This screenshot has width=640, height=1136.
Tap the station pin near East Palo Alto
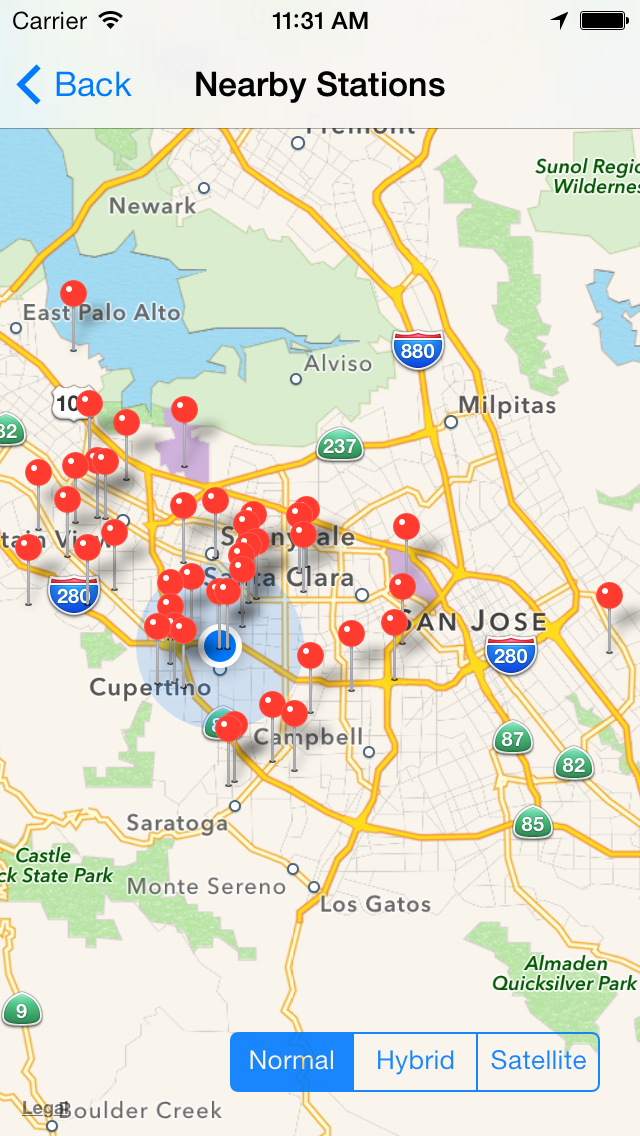73,294
